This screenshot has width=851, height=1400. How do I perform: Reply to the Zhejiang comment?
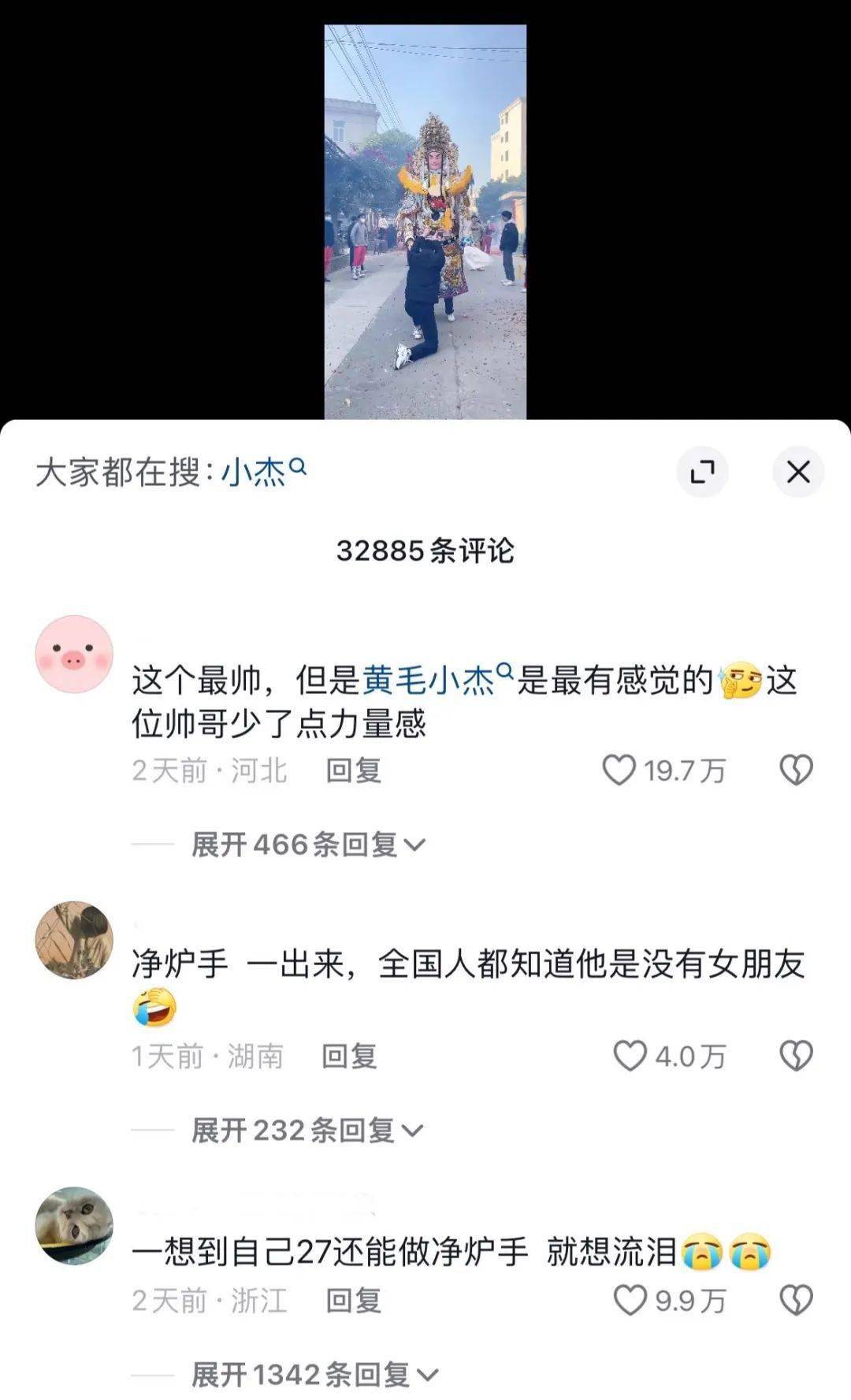pyautogui.click(x=354, y=1301)
